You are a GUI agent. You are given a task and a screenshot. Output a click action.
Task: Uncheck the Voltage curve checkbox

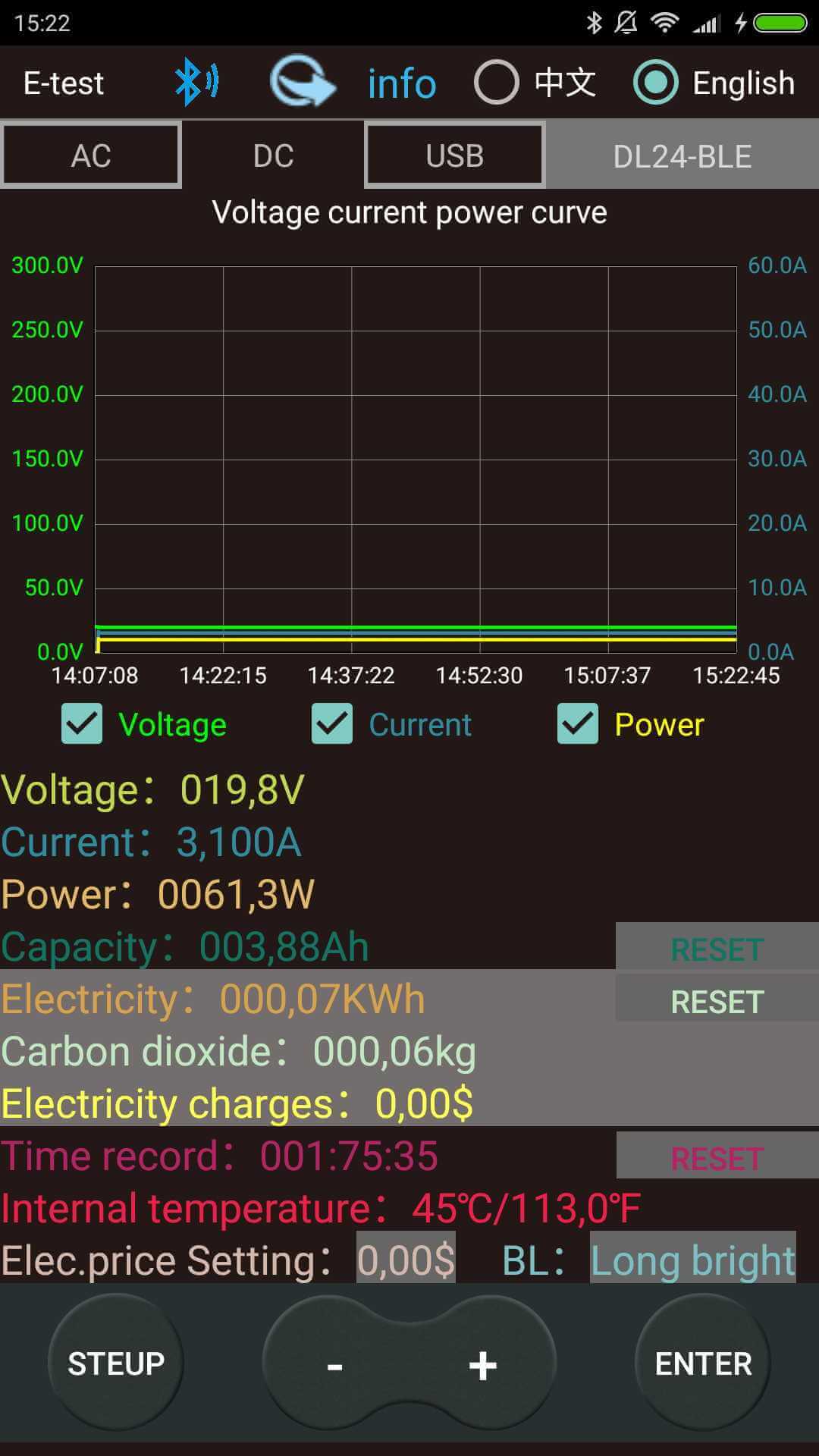click(x=82, y=723)
